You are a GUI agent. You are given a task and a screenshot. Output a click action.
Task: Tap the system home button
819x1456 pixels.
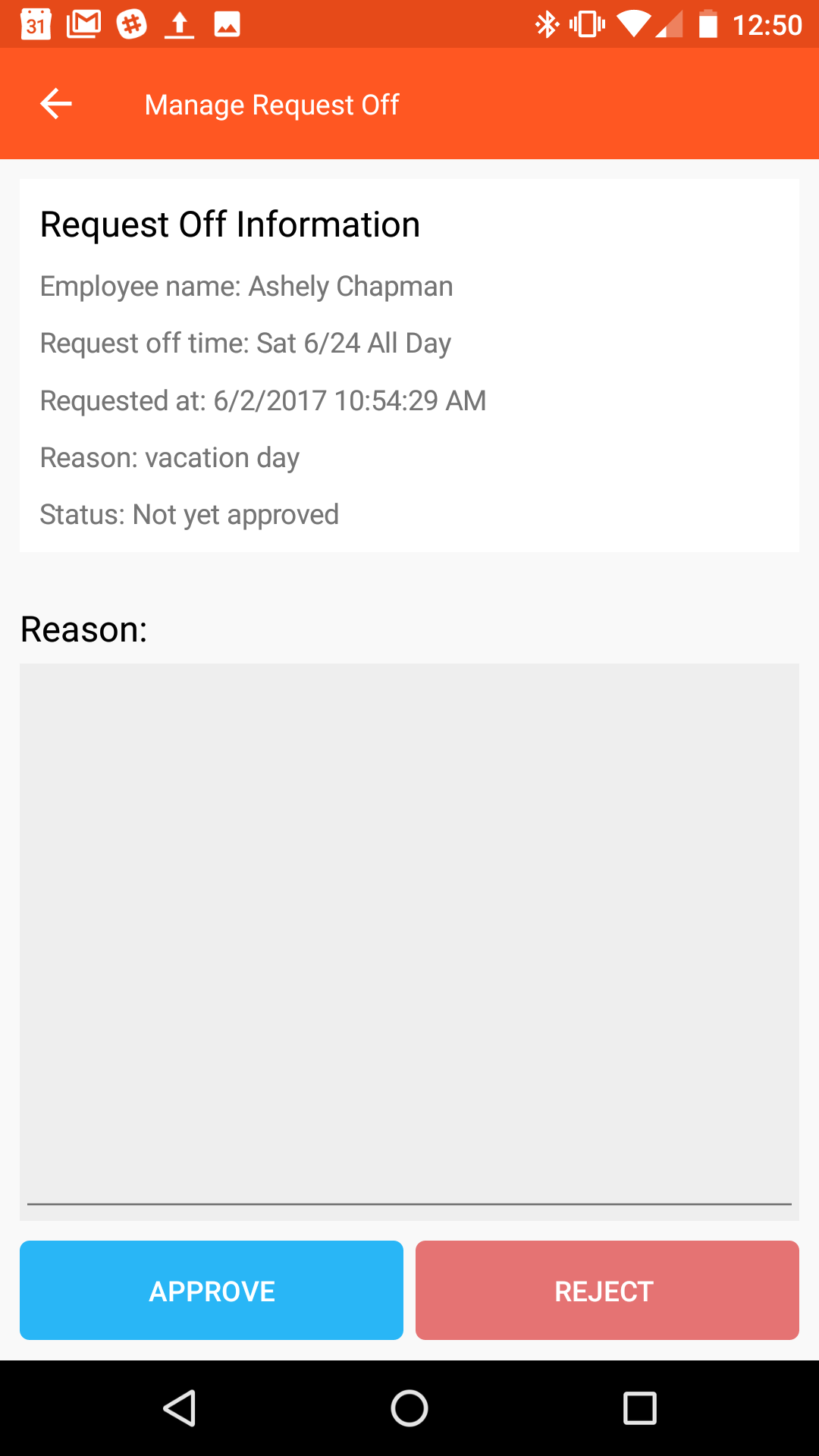[x=409, y=1408]
